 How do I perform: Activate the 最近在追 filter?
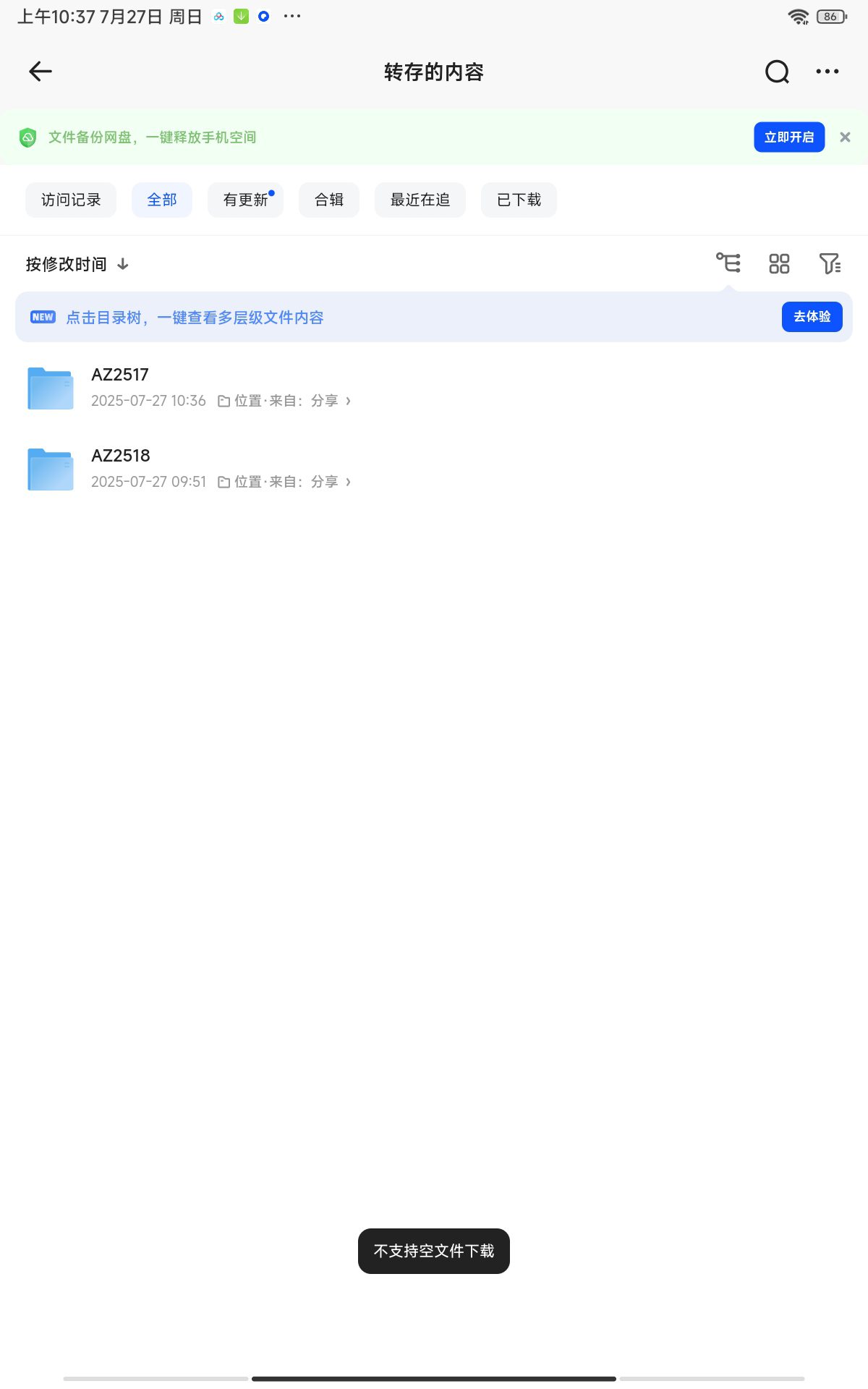420,200
